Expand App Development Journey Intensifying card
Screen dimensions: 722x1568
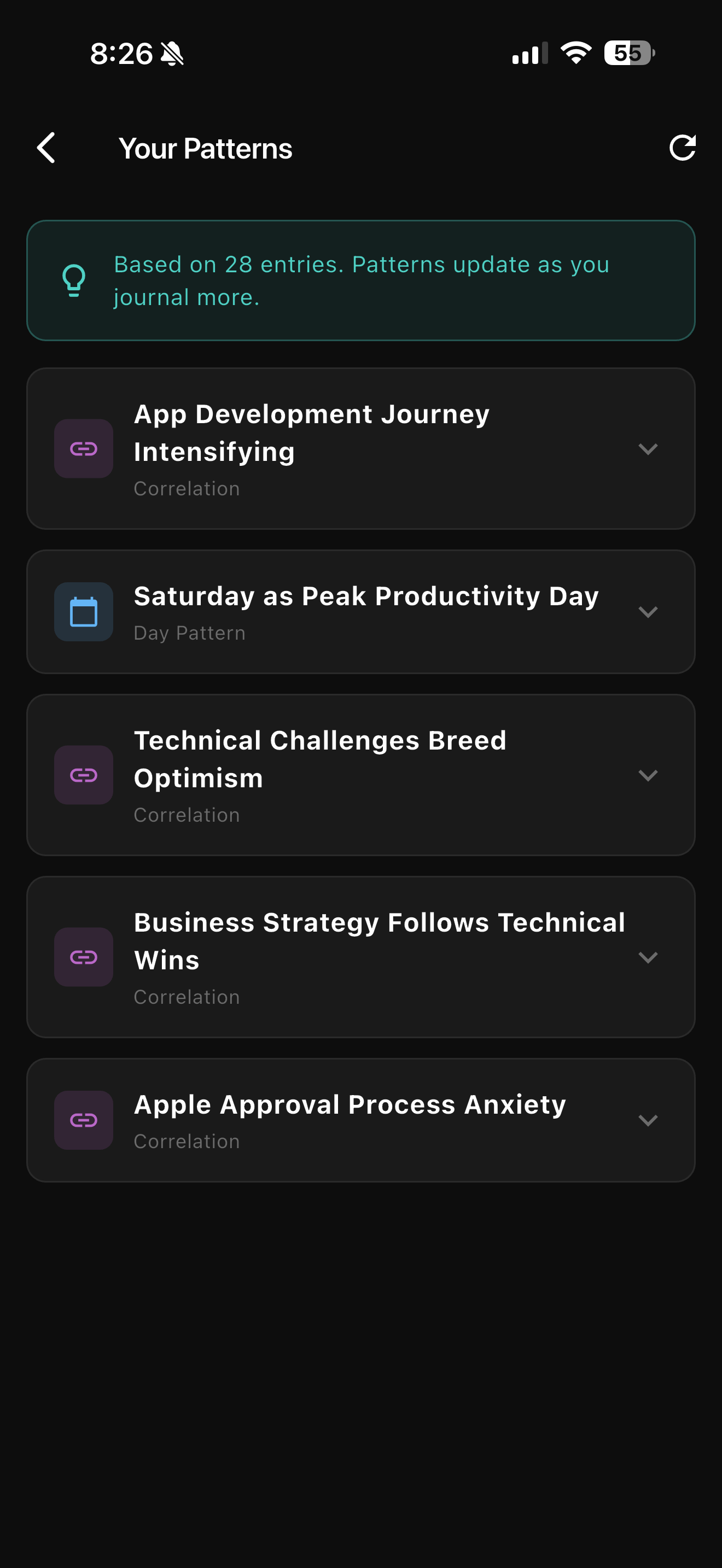[x=648, y=449]
